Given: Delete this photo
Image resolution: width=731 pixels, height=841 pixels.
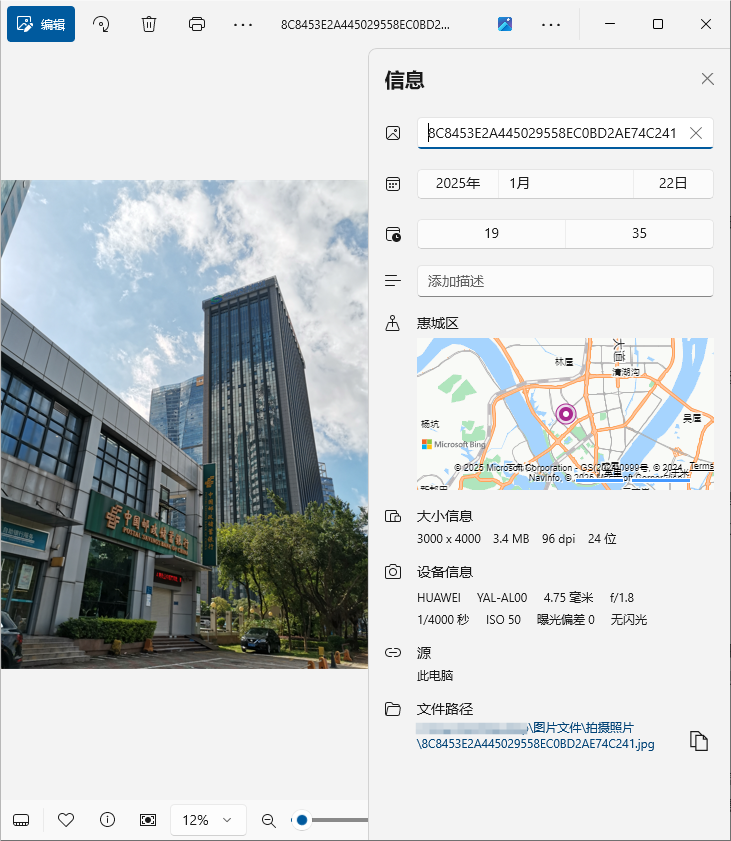Looking at the screenshot, I should 149,24.
